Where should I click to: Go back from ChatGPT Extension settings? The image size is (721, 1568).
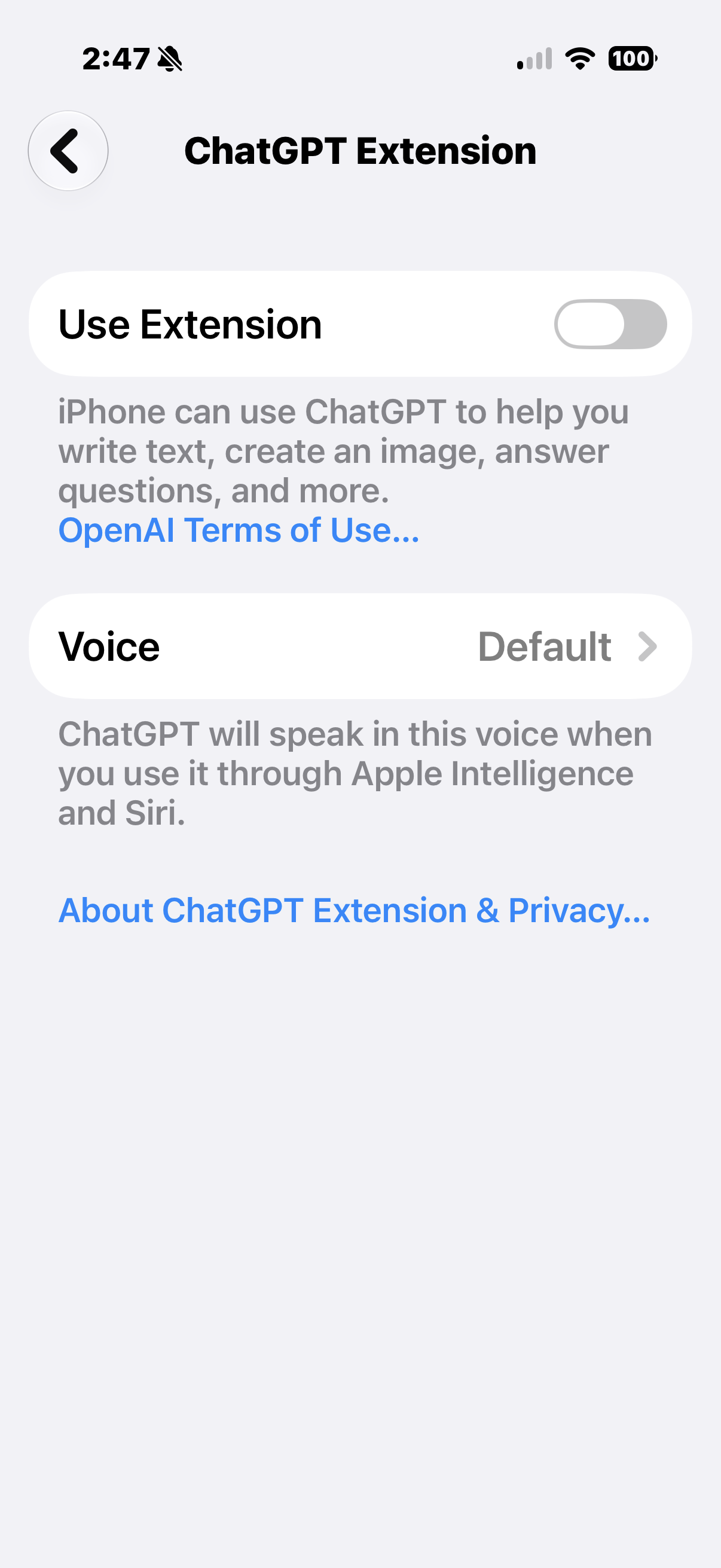(x=68, y=150)
